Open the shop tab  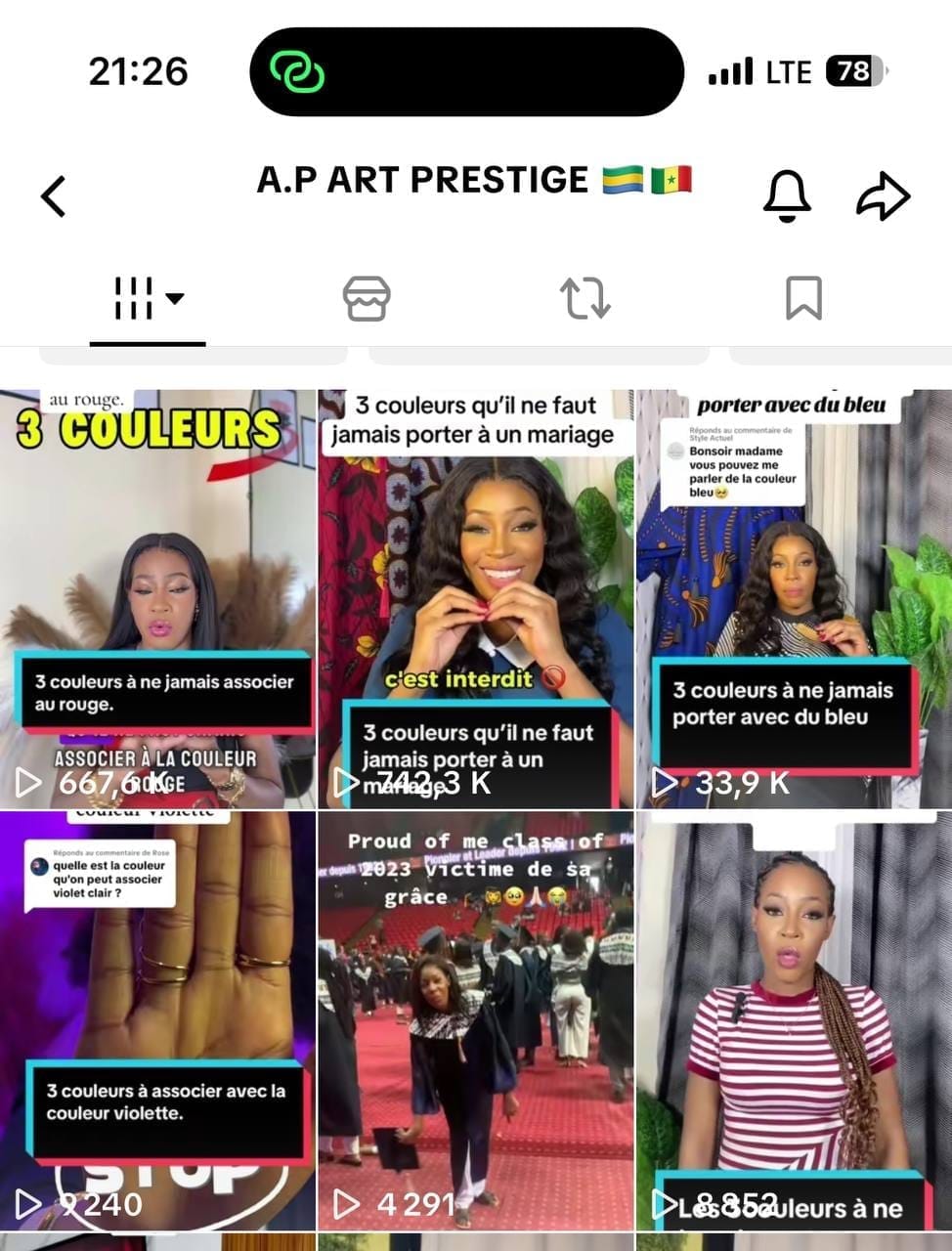coord(367,299)
